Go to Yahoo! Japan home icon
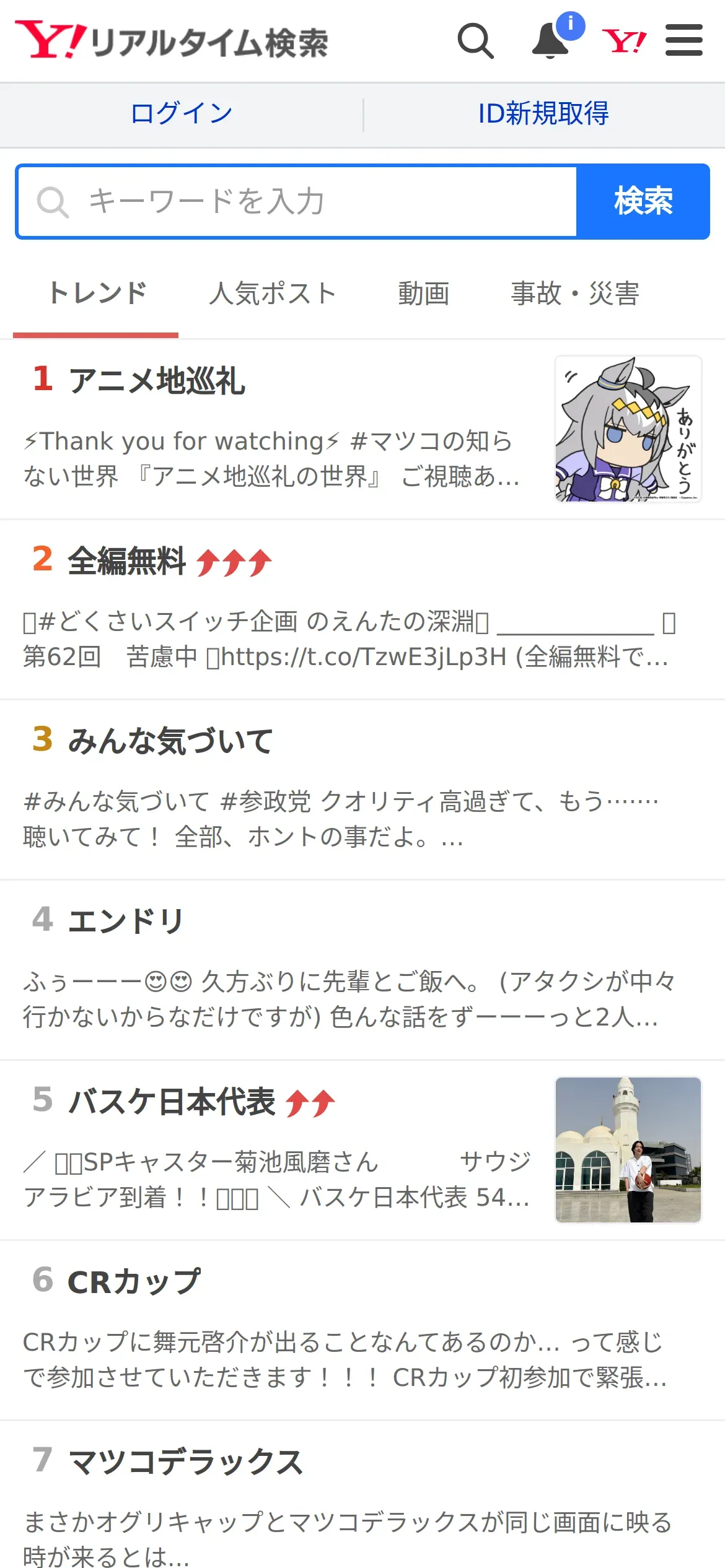The width and height of the screenshot is (725, 1568). coord(624,41)
